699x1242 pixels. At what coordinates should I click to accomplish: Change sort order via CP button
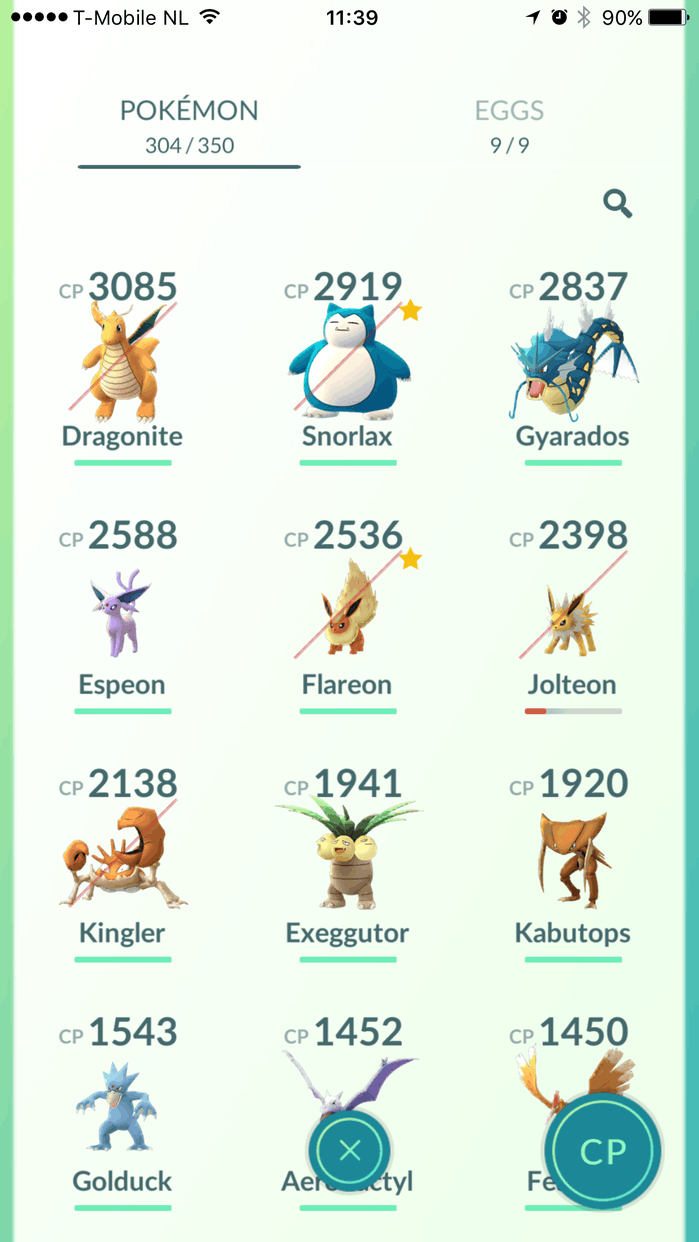603,1152
